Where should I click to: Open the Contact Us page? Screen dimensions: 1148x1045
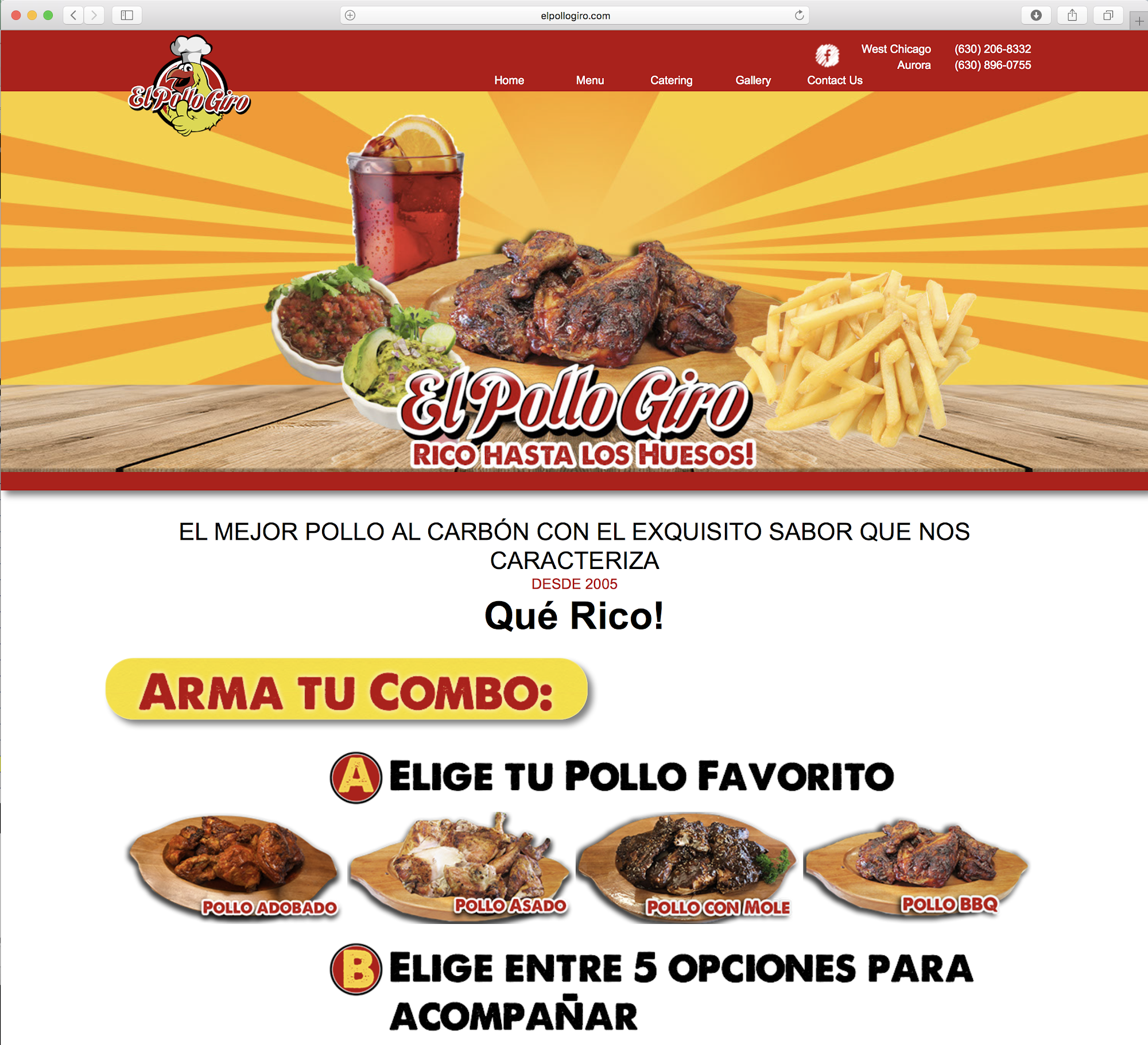tap(834, 80)
